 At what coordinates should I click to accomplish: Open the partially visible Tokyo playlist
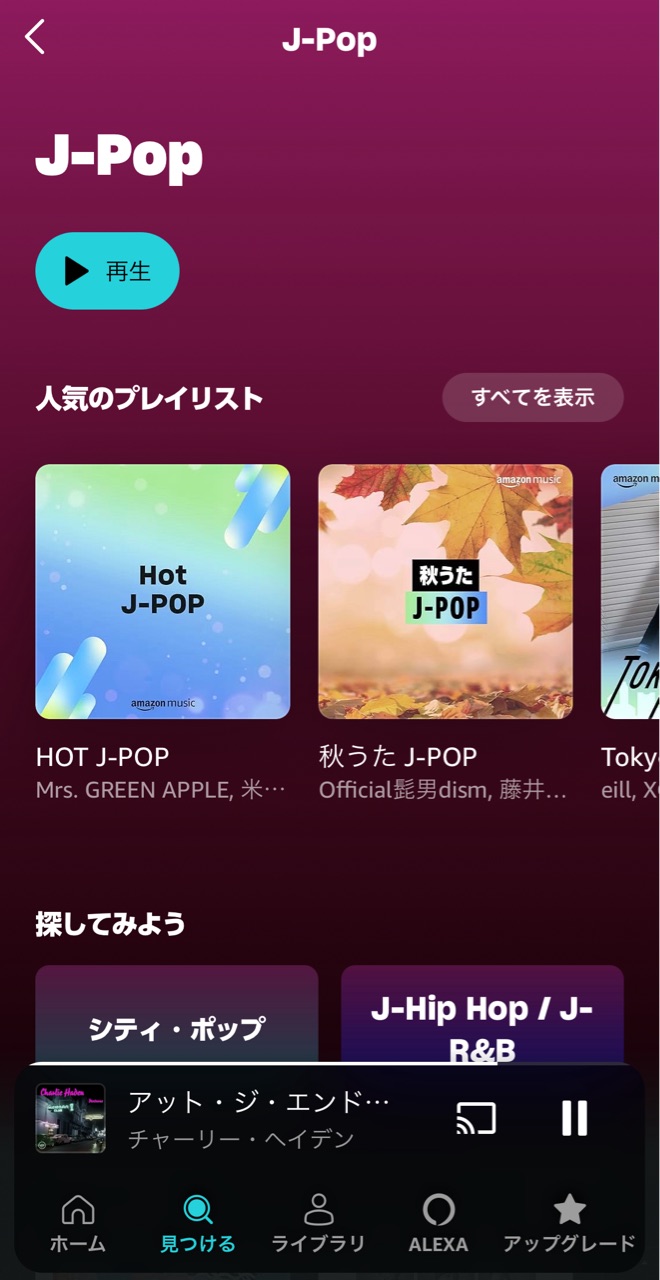click(630, 591)
